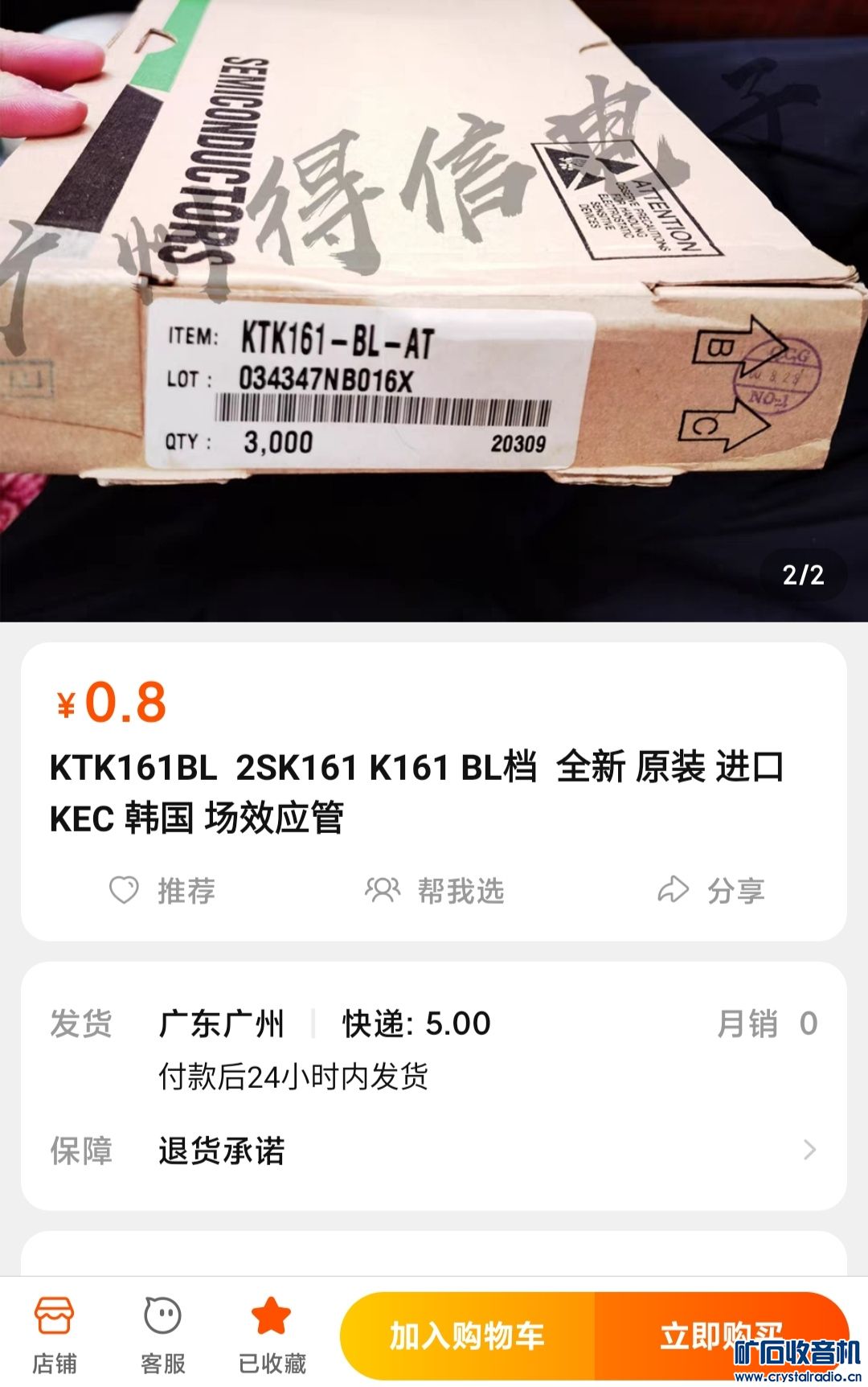Screen dimensions: 868x1387
Task: Remove item from favorites via 已收藏
Action: 272,1335
